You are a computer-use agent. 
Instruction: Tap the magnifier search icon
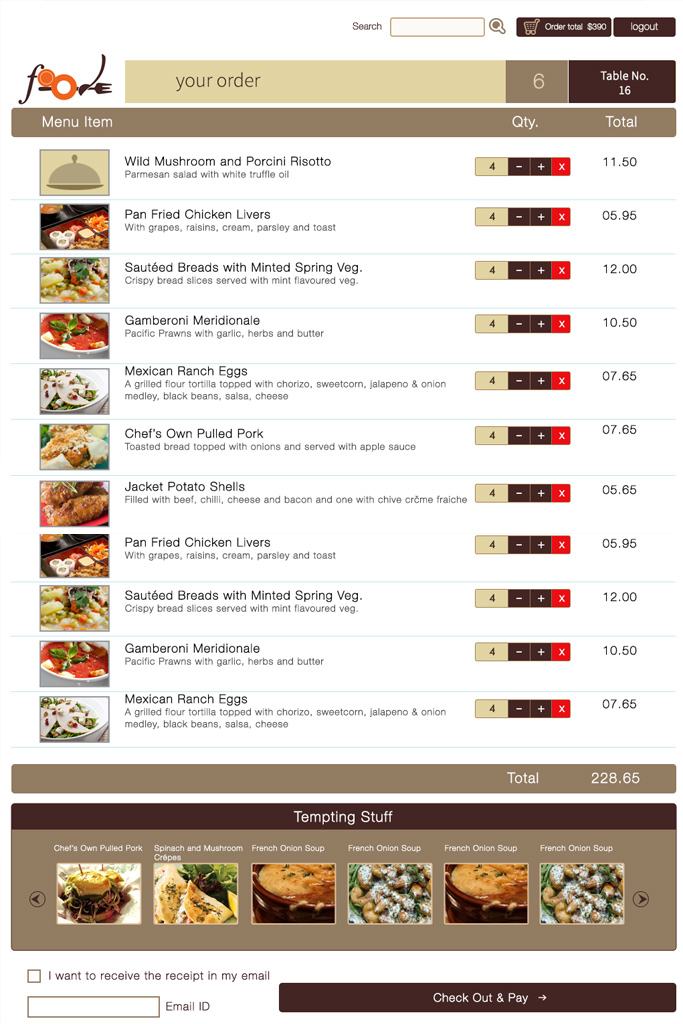497,27
